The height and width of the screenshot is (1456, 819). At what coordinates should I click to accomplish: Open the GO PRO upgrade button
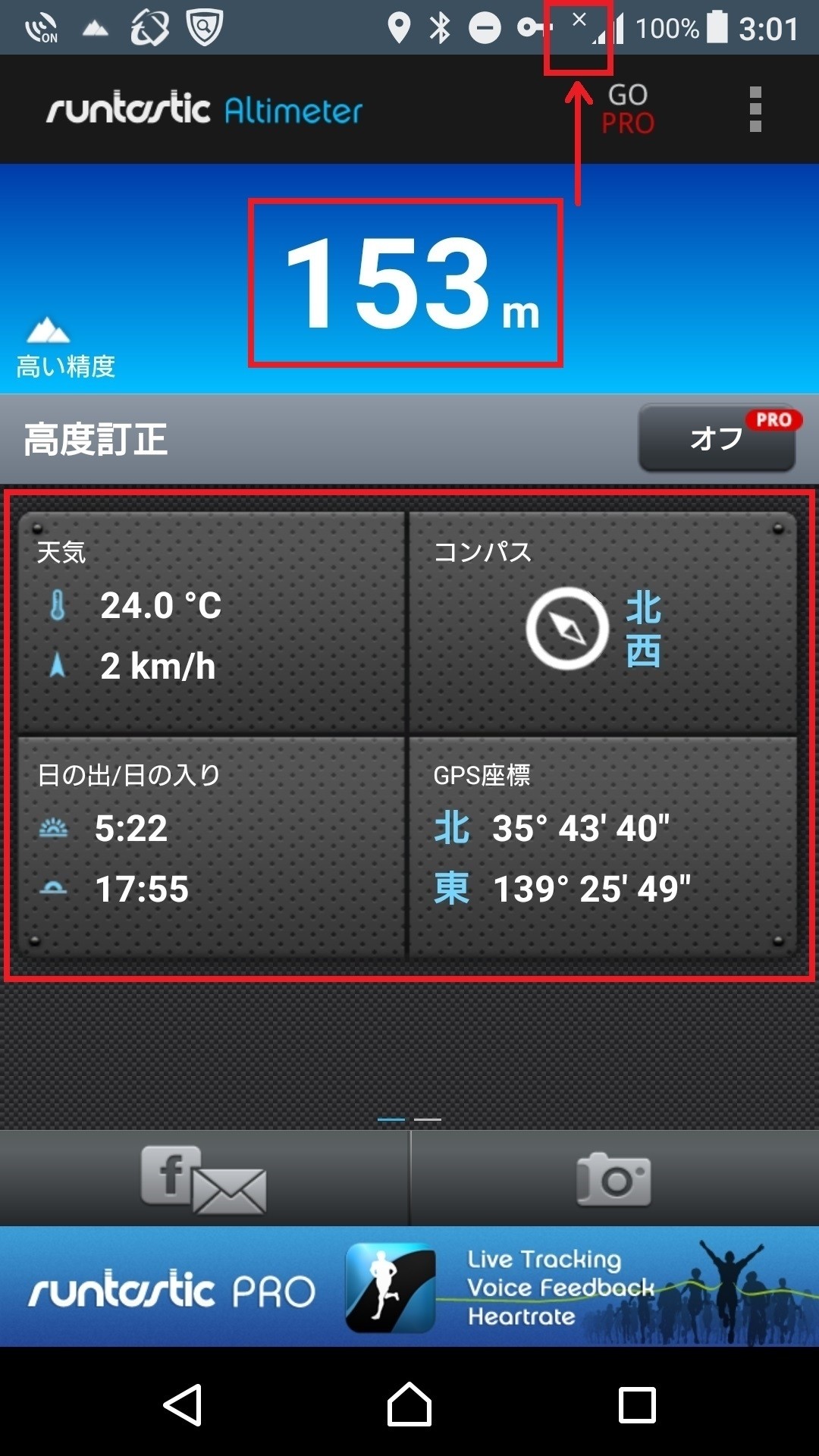(628, 109)
